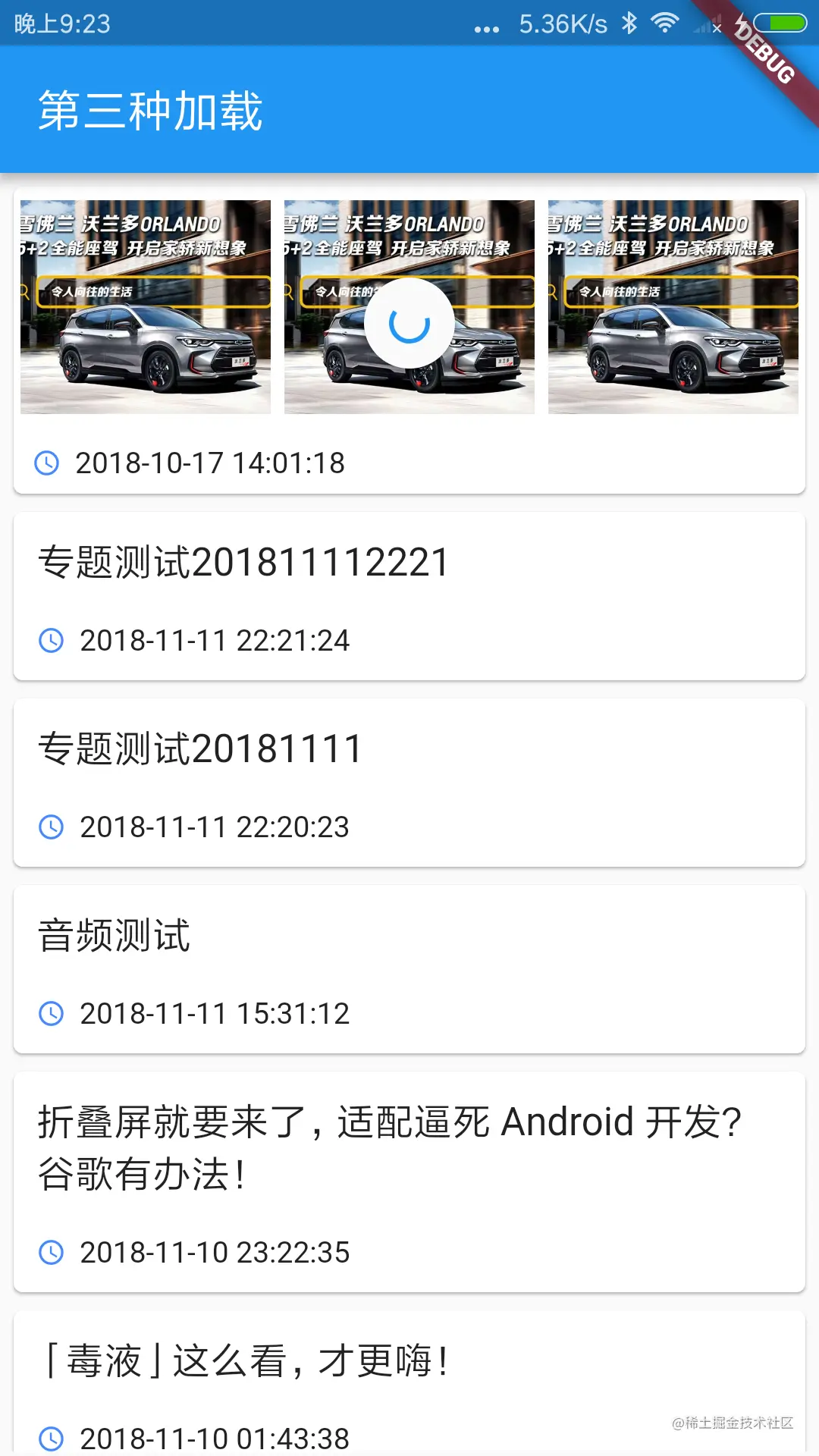This screenshot has height=1456, width=819.
Task: Open the article 专题测试201811112221
Action: click(409, 596)
